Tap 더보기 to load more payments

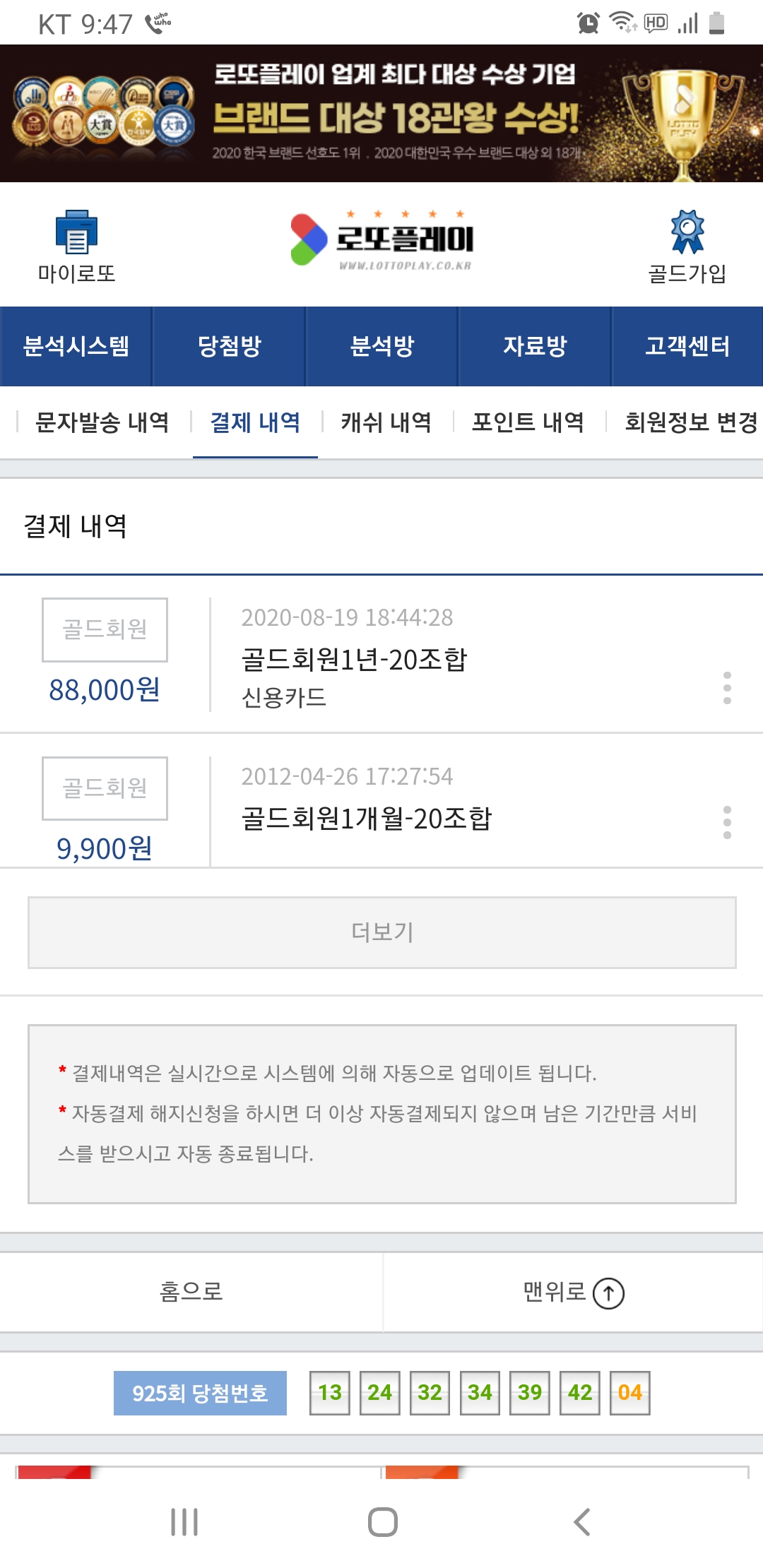[x=381, y=932]
